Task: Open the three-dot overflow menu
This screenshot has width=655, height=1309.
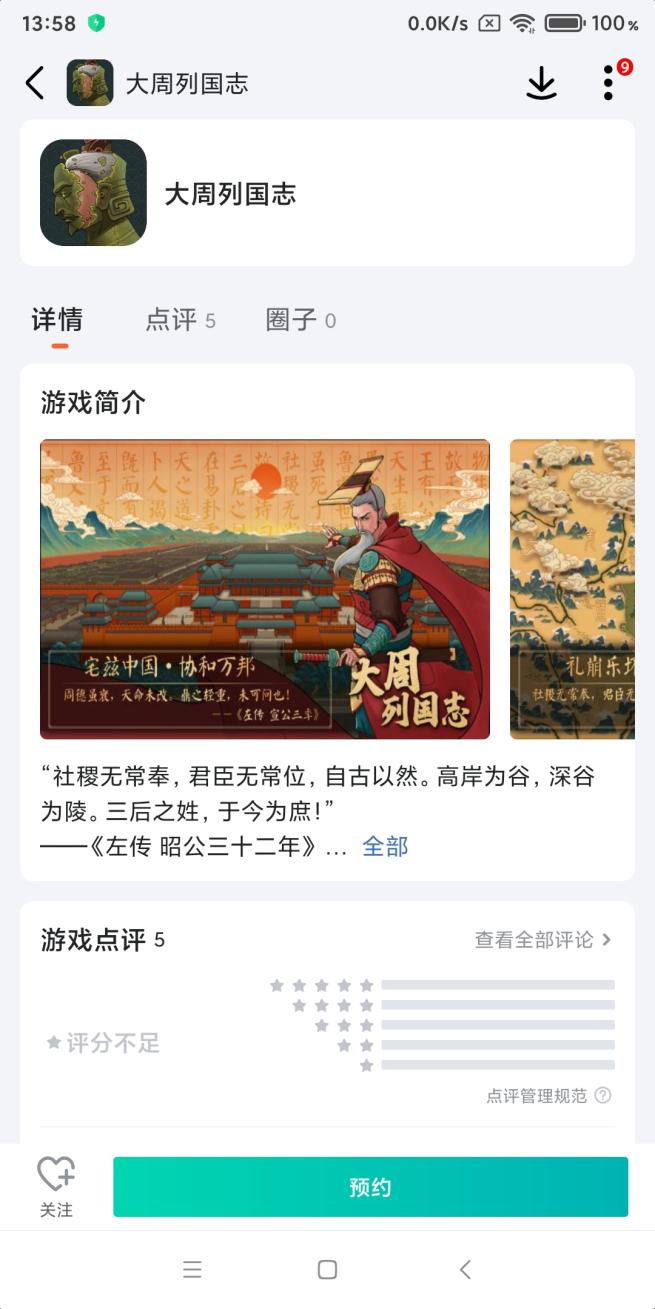Action: tap(608, 83)
